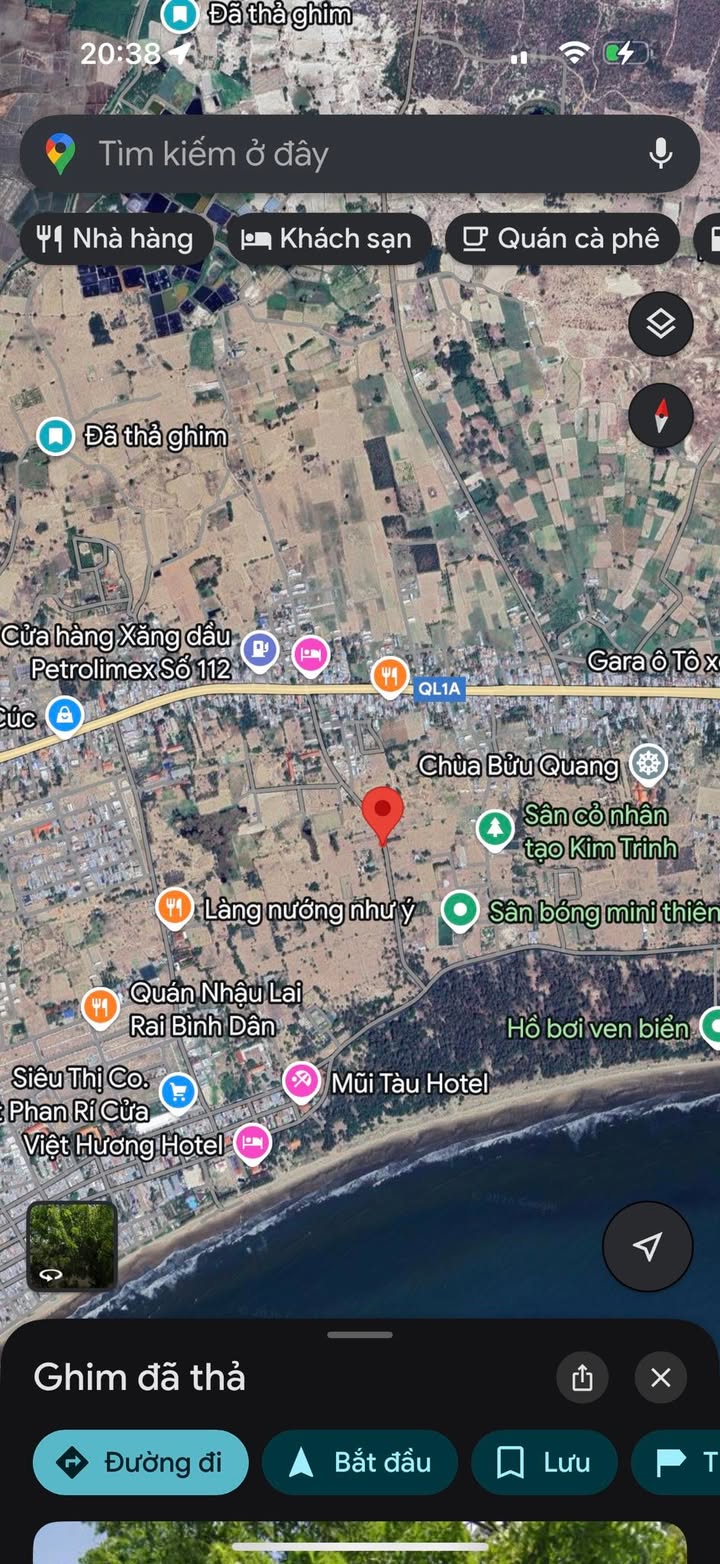Filter by the 'Khách sạn' chip
This screenshot has height=1564, width=720.
point(328,239)
